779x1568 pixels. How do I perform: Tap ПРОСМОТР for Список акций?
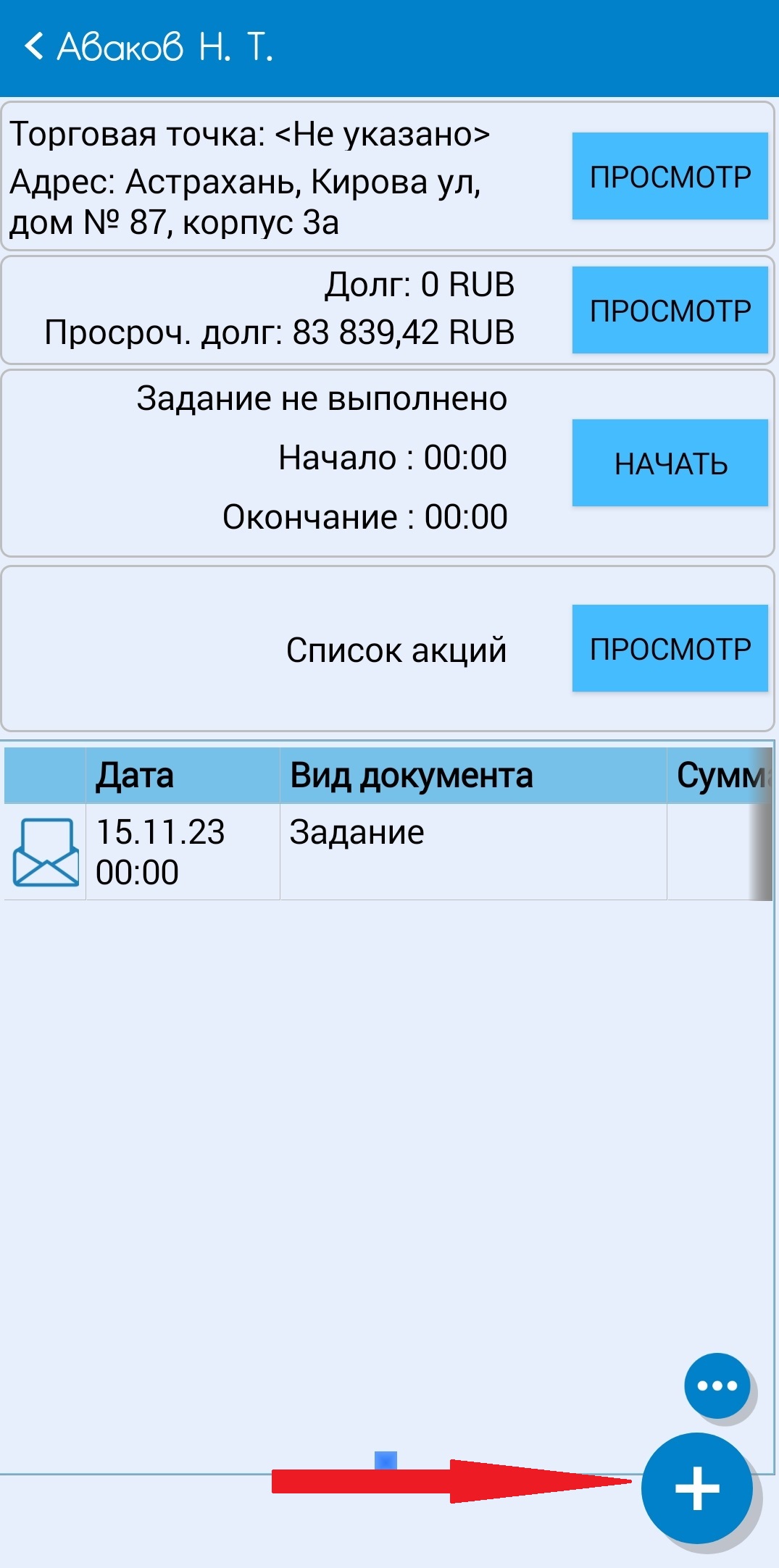[x=670, y=648]
